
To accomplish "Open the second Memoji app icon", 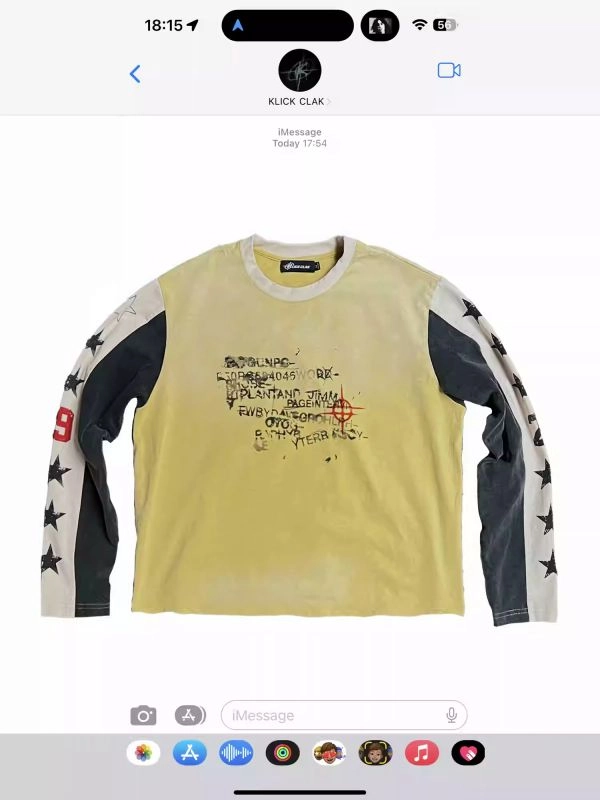I will 375,753.
